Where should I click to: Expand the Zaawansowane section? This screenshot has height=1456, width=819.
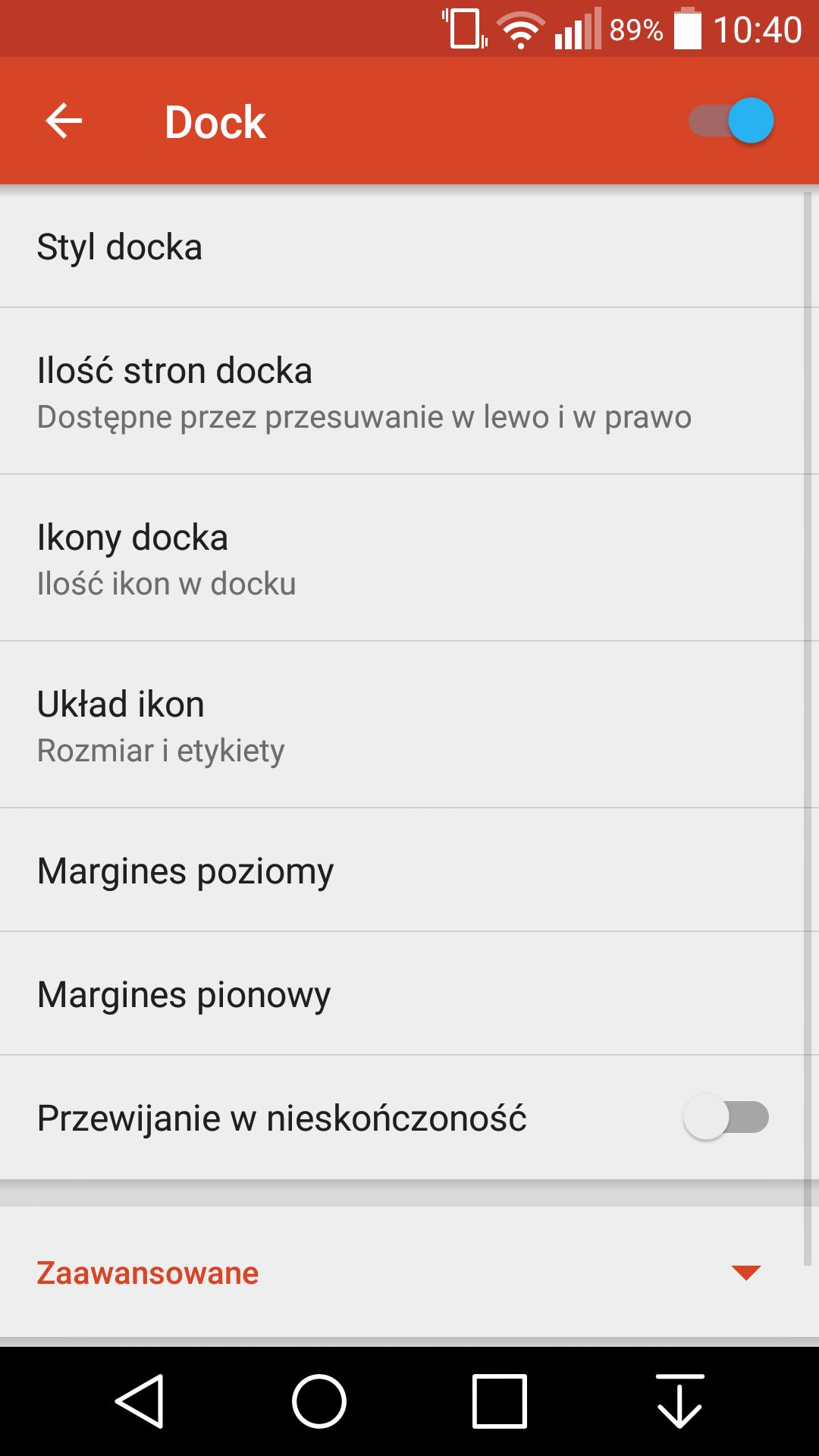pos(402,1272)
